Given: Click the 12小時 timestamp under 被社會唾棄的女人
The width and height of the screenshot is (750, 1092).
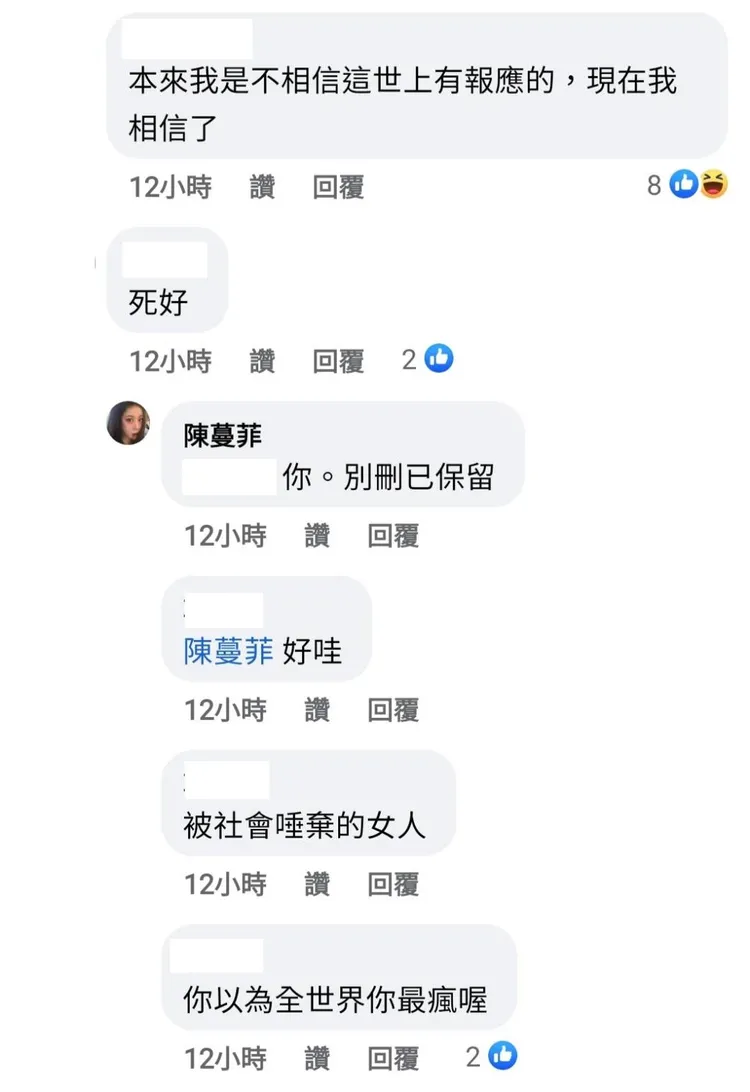Looking at the screenshot, I should (x=225, y=884).
